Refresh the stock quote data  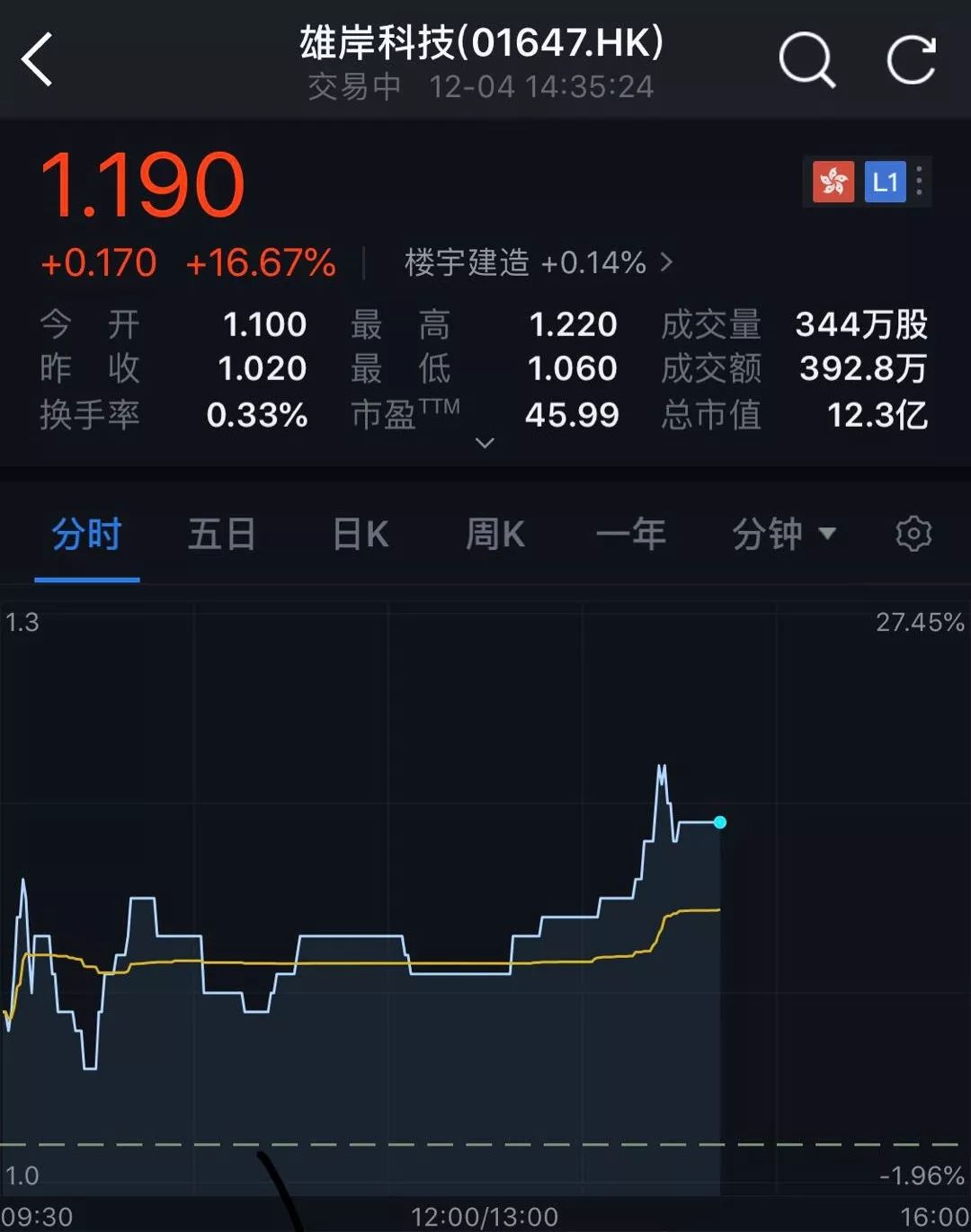click(x=911, y=60)
